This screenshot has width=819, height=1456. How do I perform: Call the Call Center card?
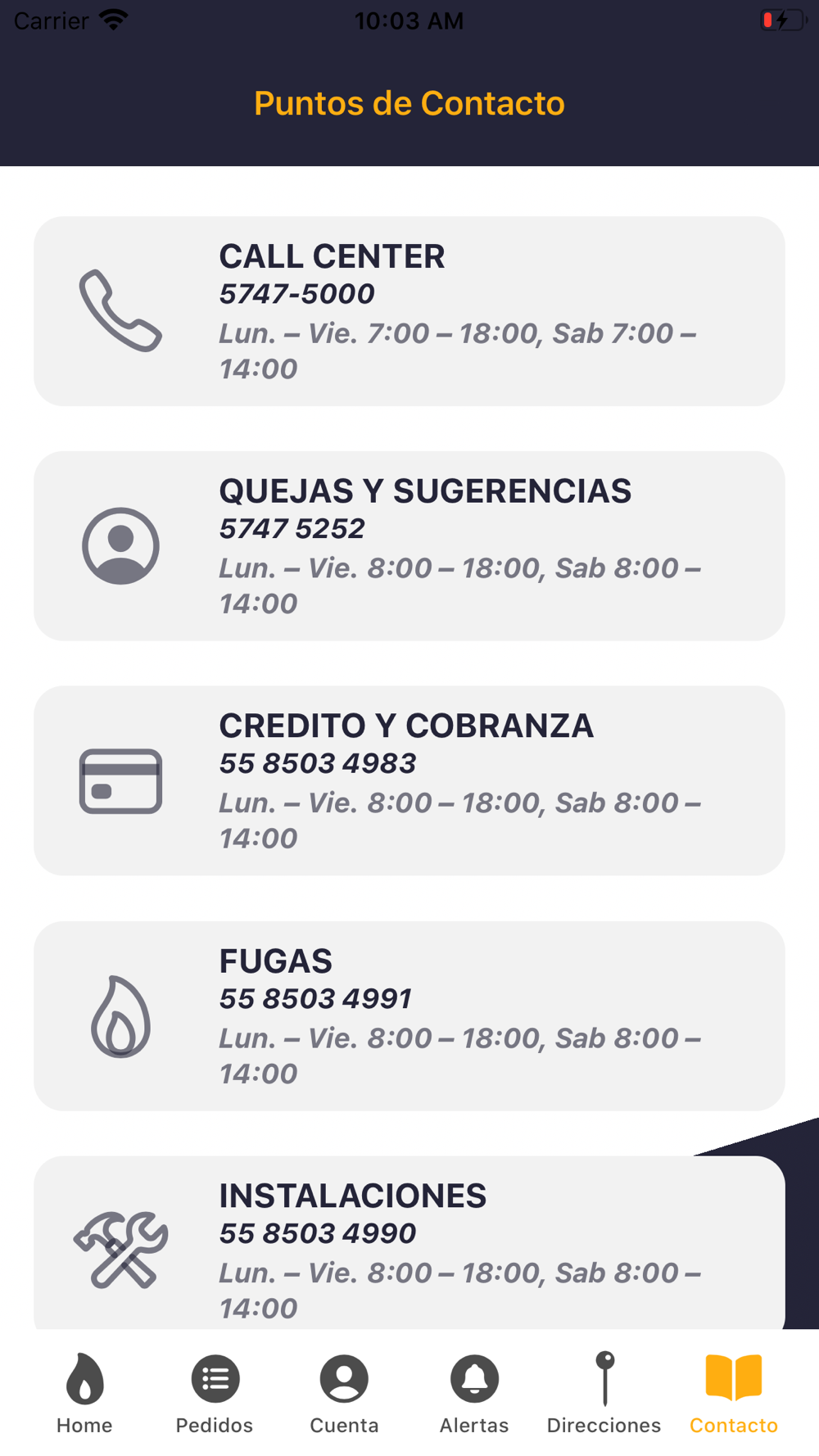tap(409, 311)
